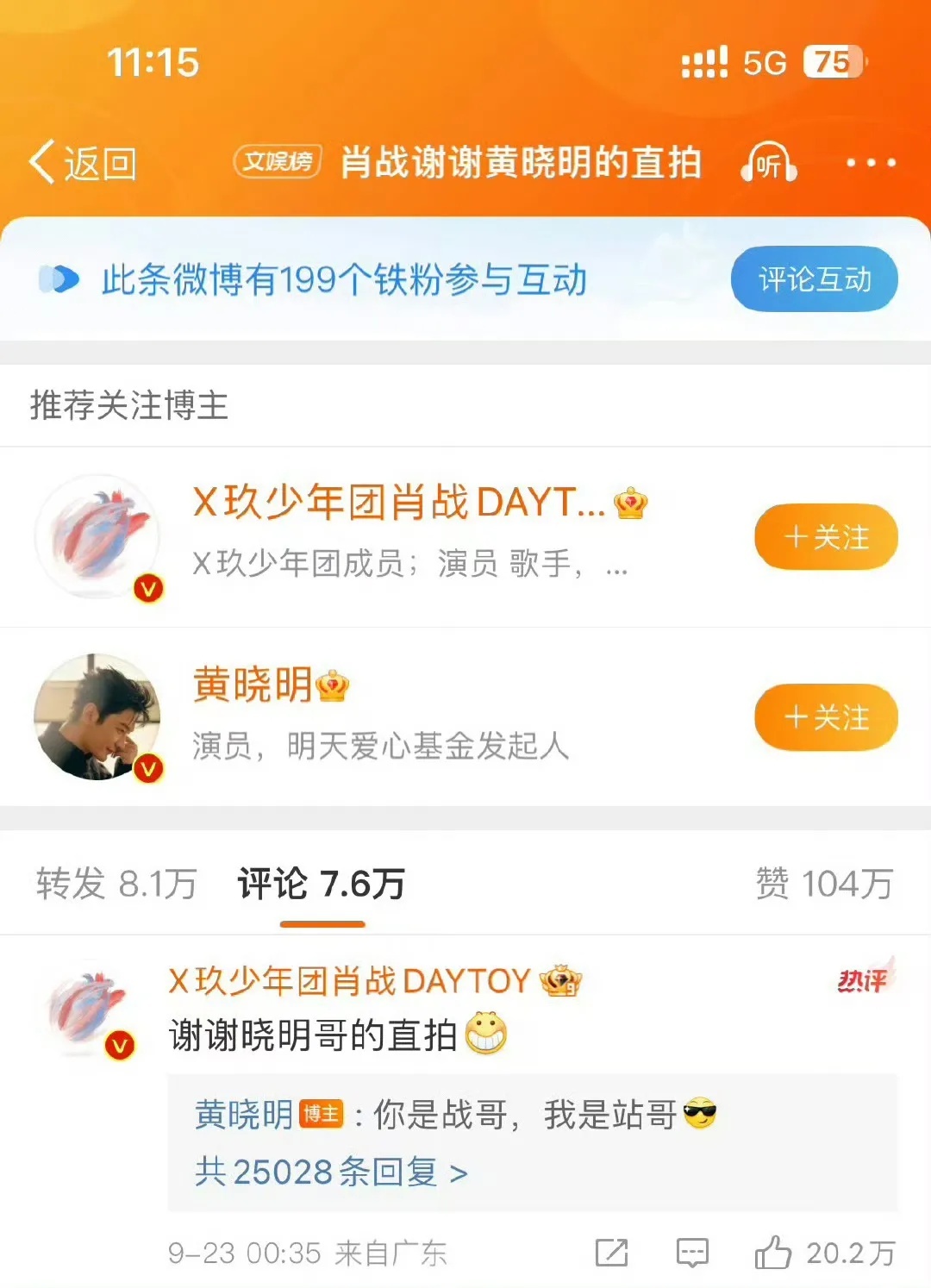Open 黄晓明's recommended profile row

pyautogui.click(x=379, y=716)
